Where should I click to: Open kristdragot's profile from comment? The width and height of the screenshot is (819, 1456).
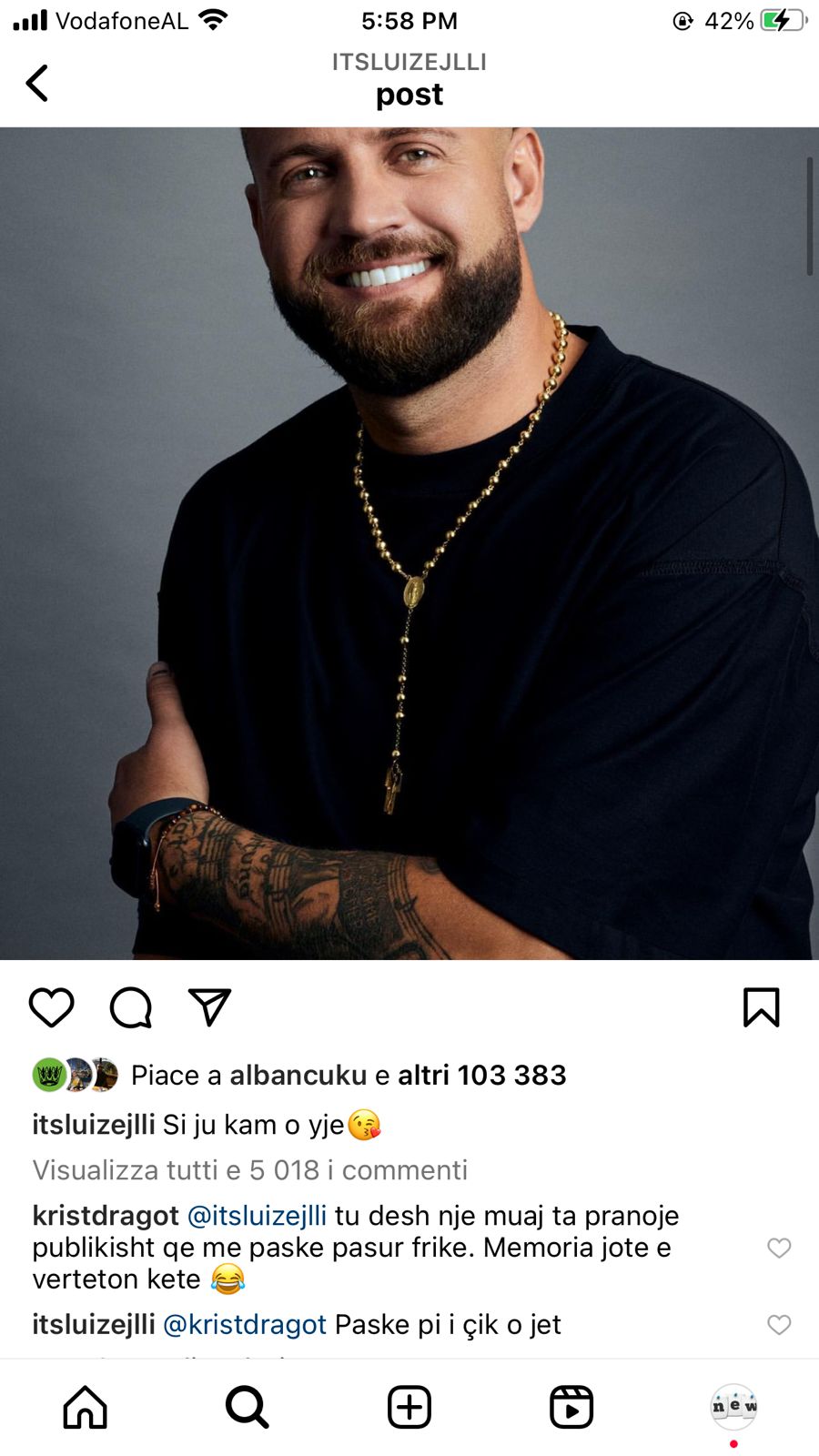pos(106,1216)
